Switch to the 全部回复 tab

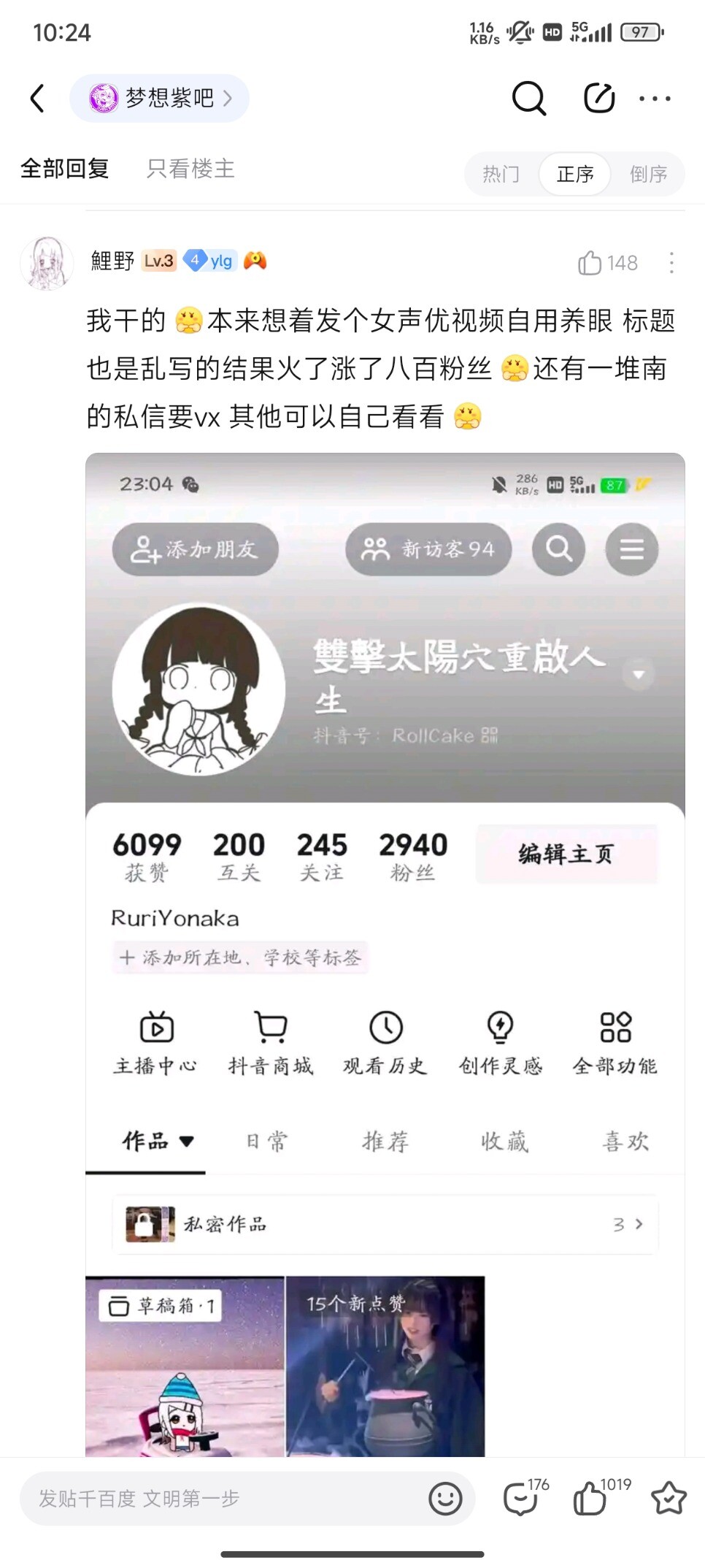(65, 169)
